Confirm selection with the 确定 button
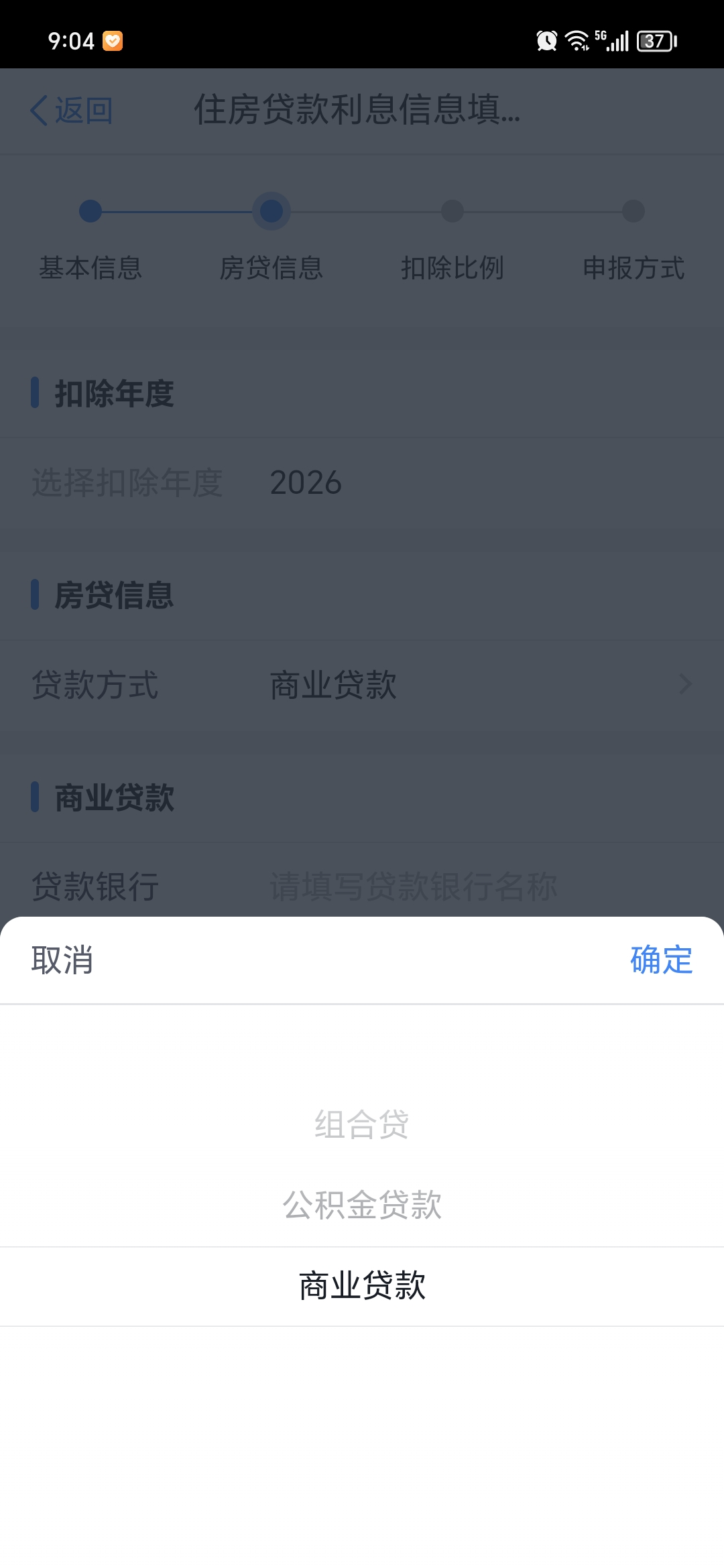724x1568 pixels. (x=660, y=961)
